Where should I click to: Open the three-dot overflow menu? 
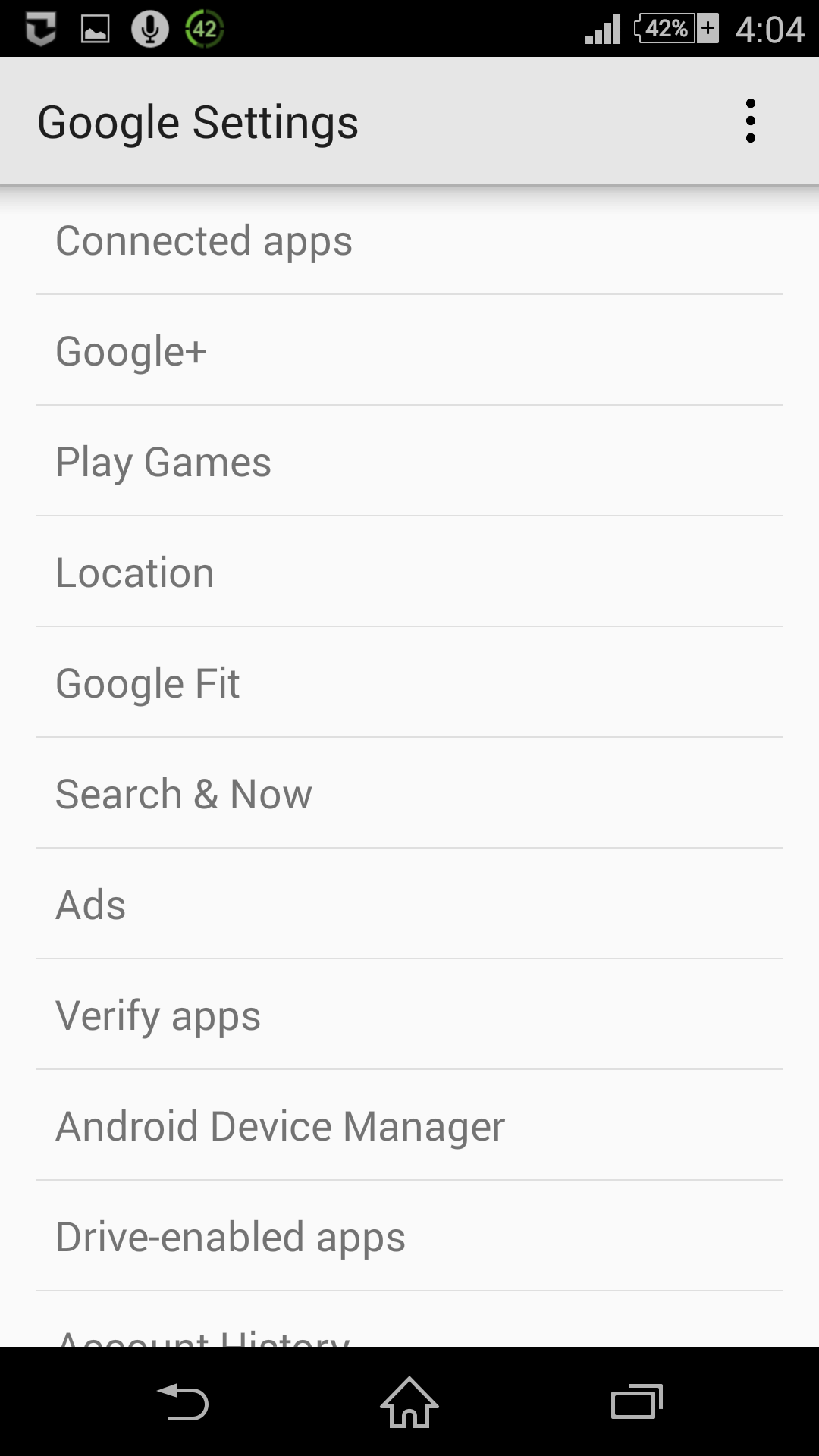click(750, 121)
